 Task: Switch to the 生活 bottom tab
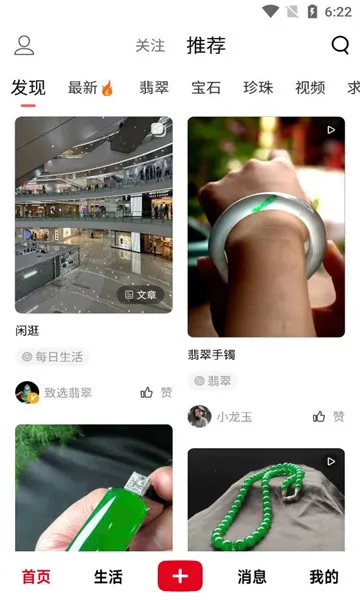(108, 577)
